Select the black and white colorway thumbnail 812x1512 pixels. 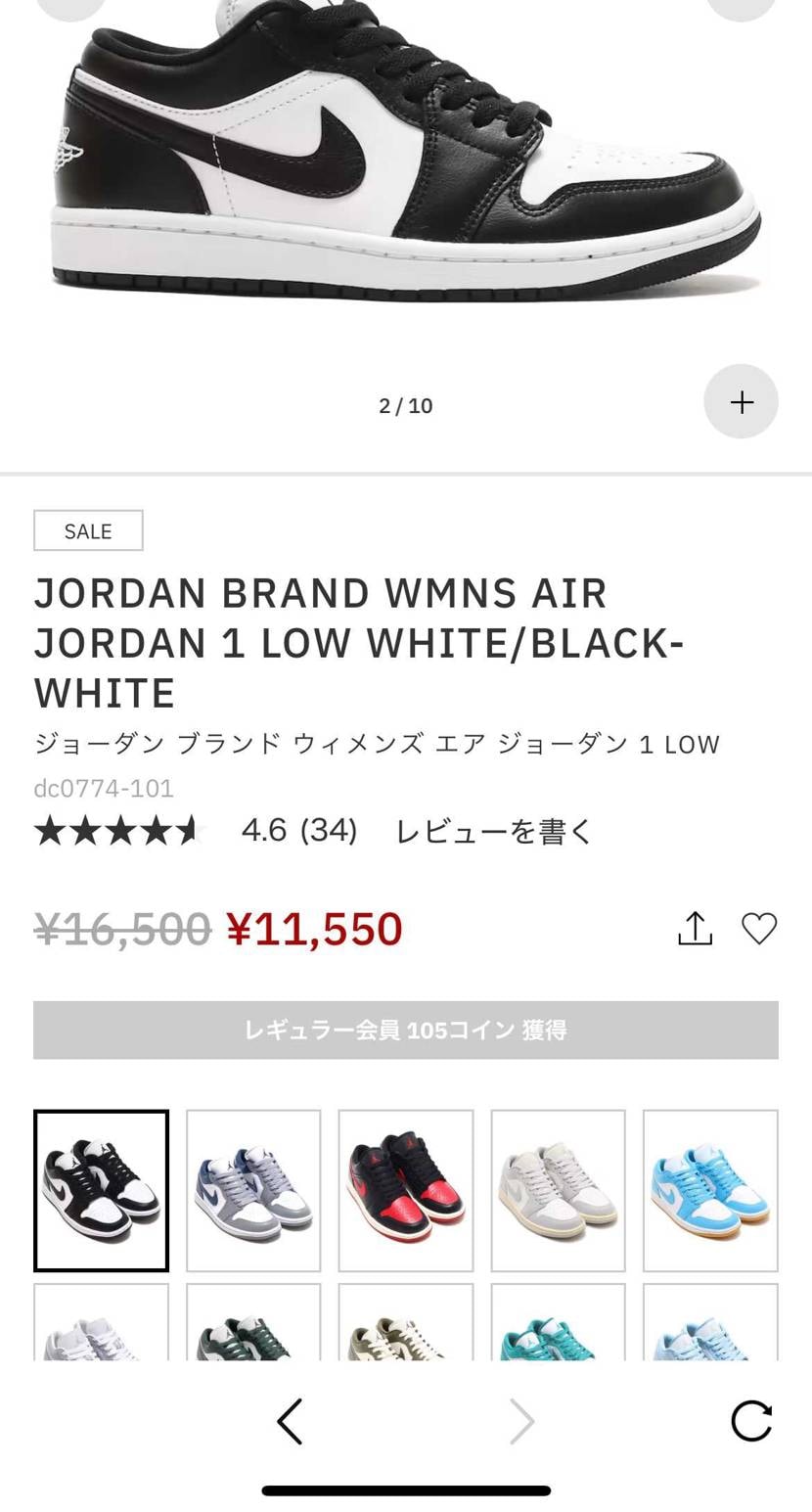pyautogui.click(x=101, y=1190)
